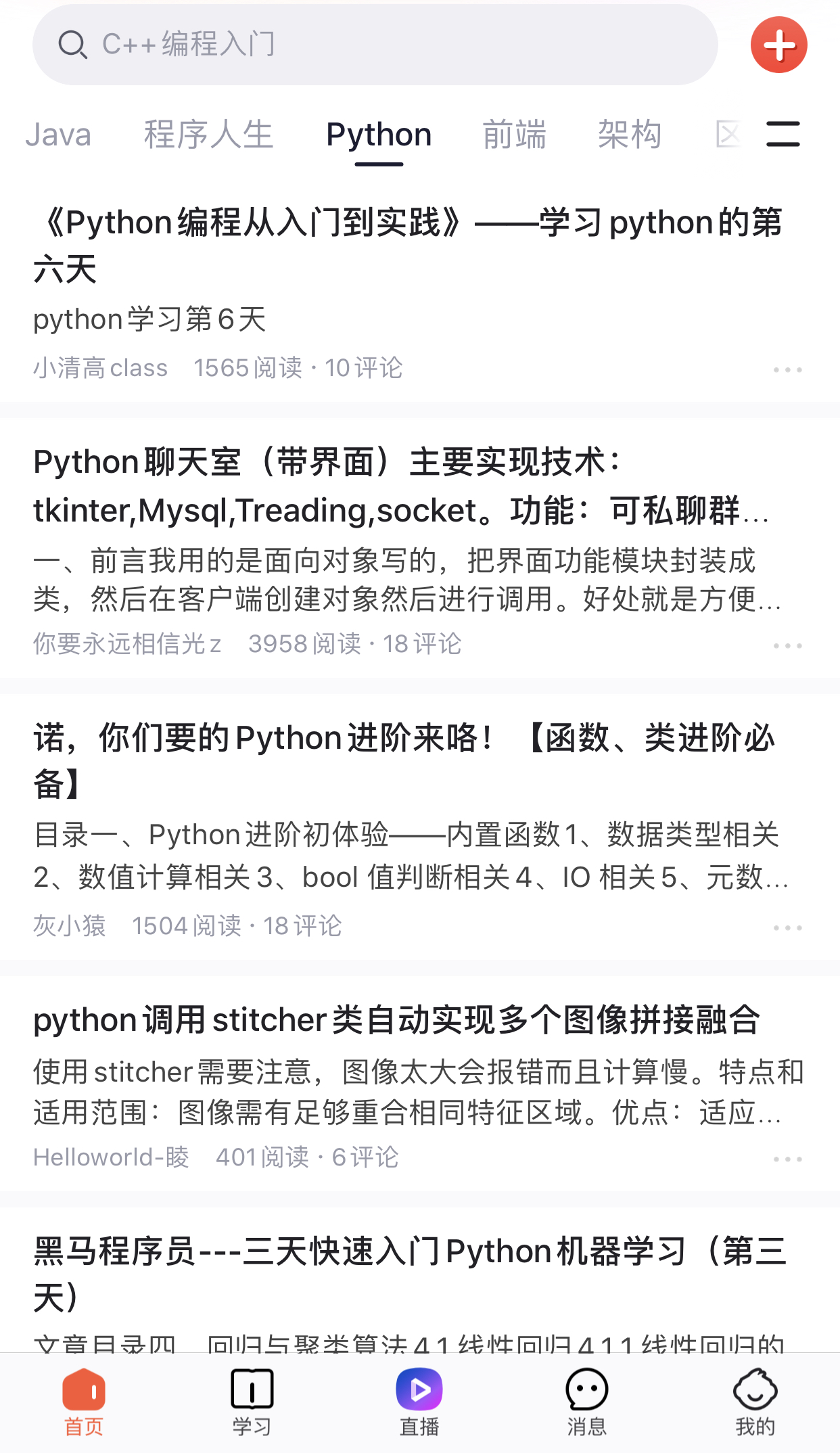Open the three-dot menu on 灰小猿's article
Image resolution: width=840 pixels, height=1453 pixels.
[787, 927]
